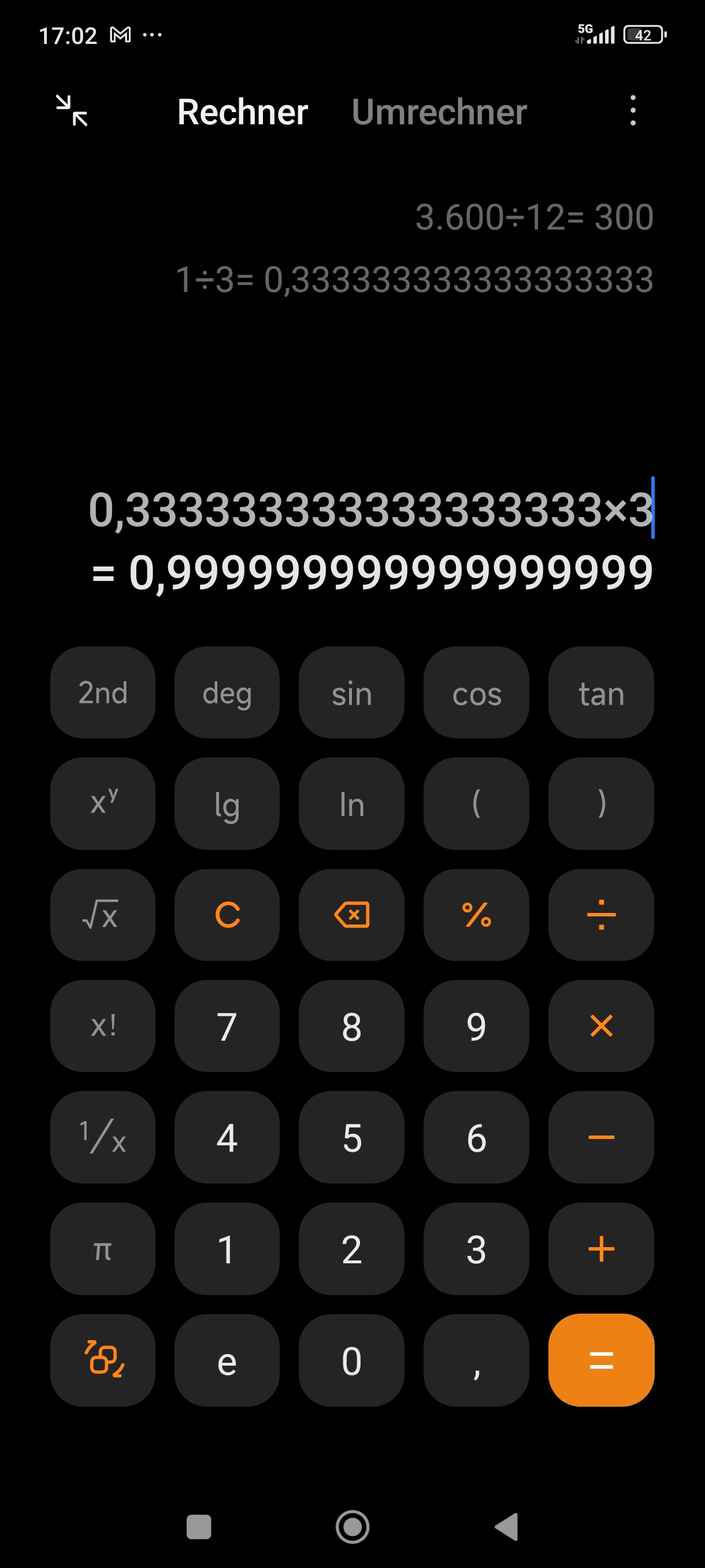Go back using system navigation triangle
This screenshot has height=1568, width=705.
pos(506,1526)
